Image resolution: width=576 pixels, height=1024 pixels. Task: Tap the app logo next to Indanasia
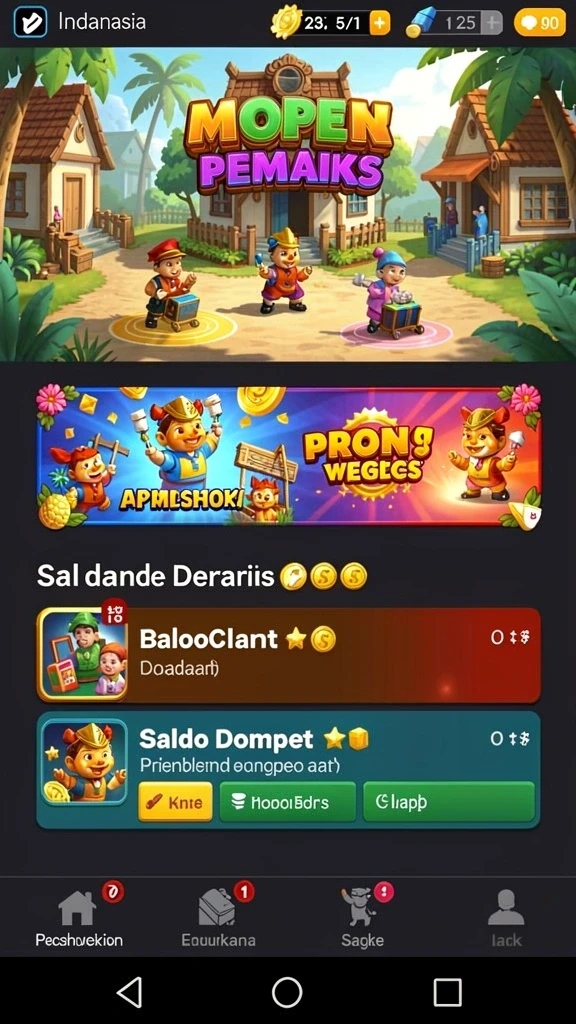click(30, 22)
